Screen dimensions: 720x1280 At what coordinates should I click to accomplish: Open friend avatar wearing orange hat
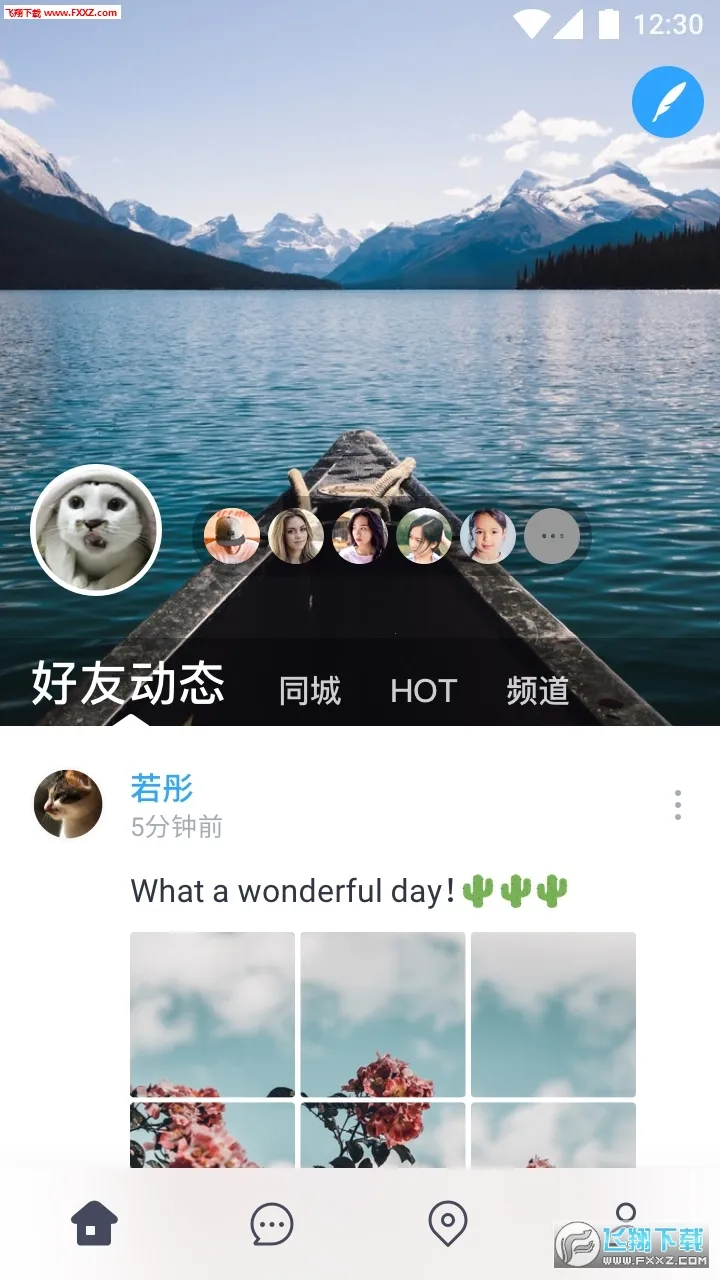click(x=232, y=536)
